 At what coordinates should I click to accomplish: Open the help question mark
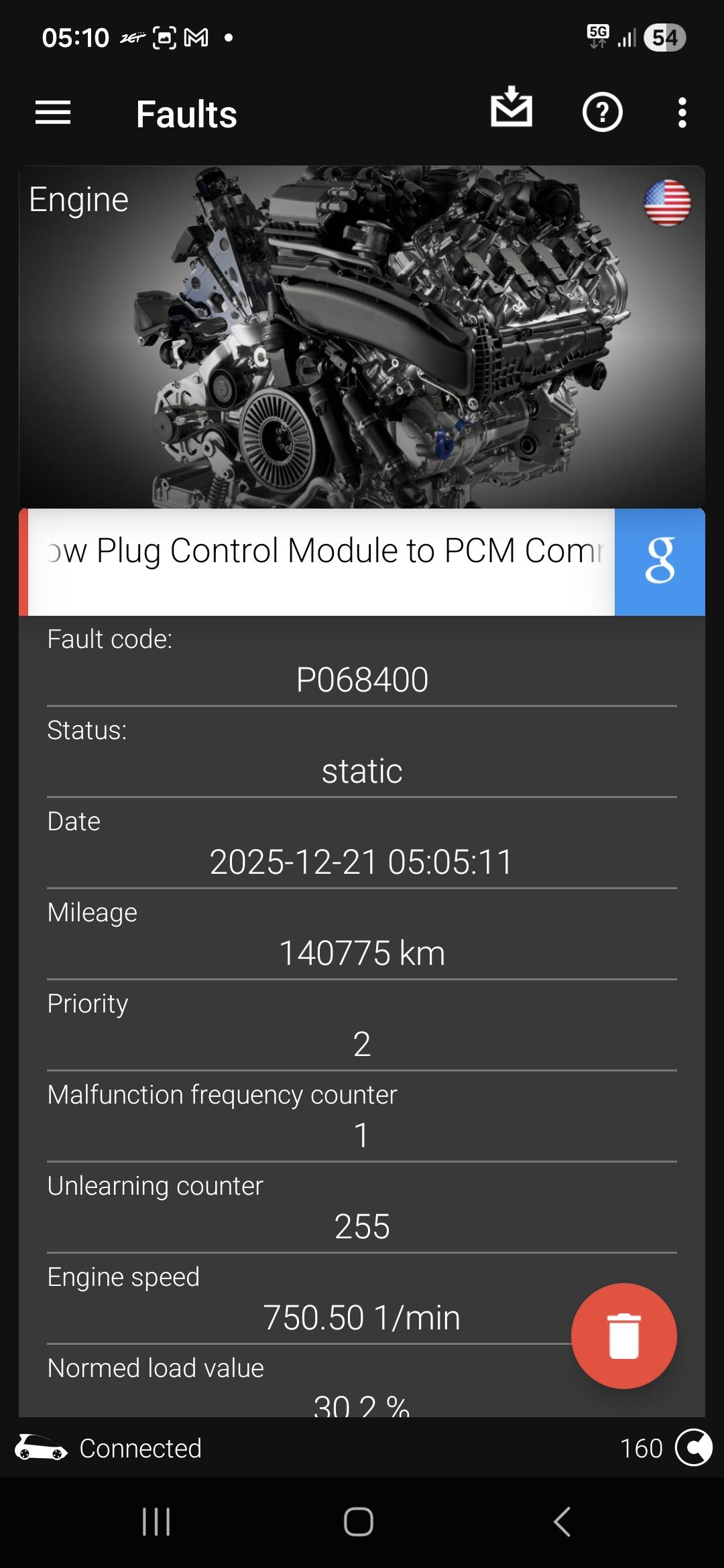(x=602, y=113)
